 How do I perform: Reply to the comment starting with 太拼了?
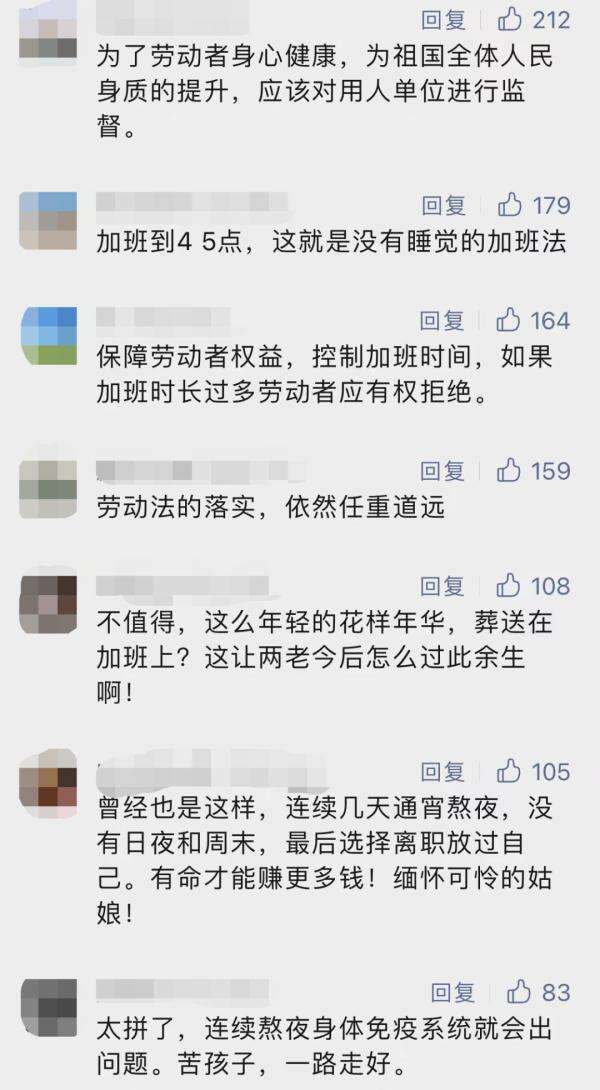(x=452, y=992)
